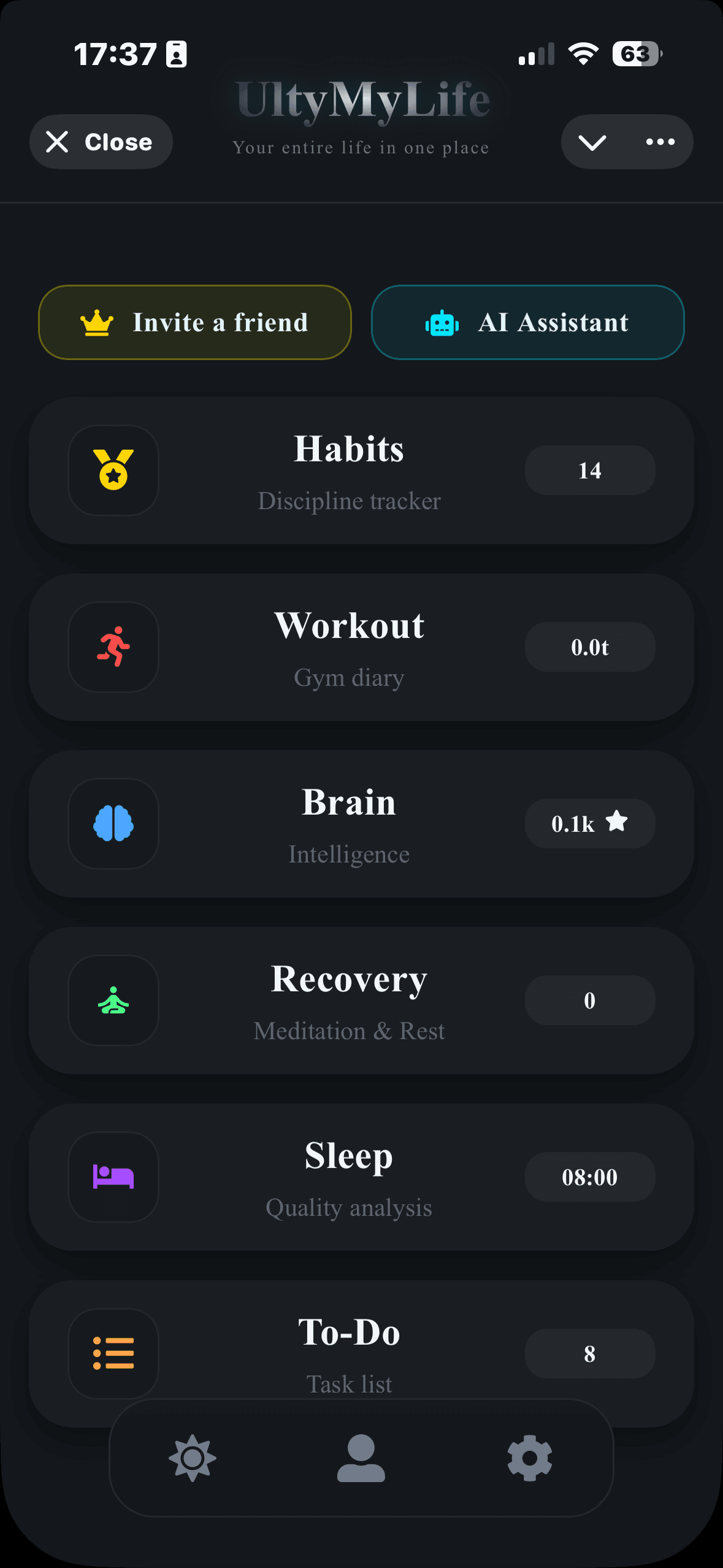This screenshot has width=723, height=1568.
Task: Close the UltyMyLife mini app
Action: pos(101,142)
